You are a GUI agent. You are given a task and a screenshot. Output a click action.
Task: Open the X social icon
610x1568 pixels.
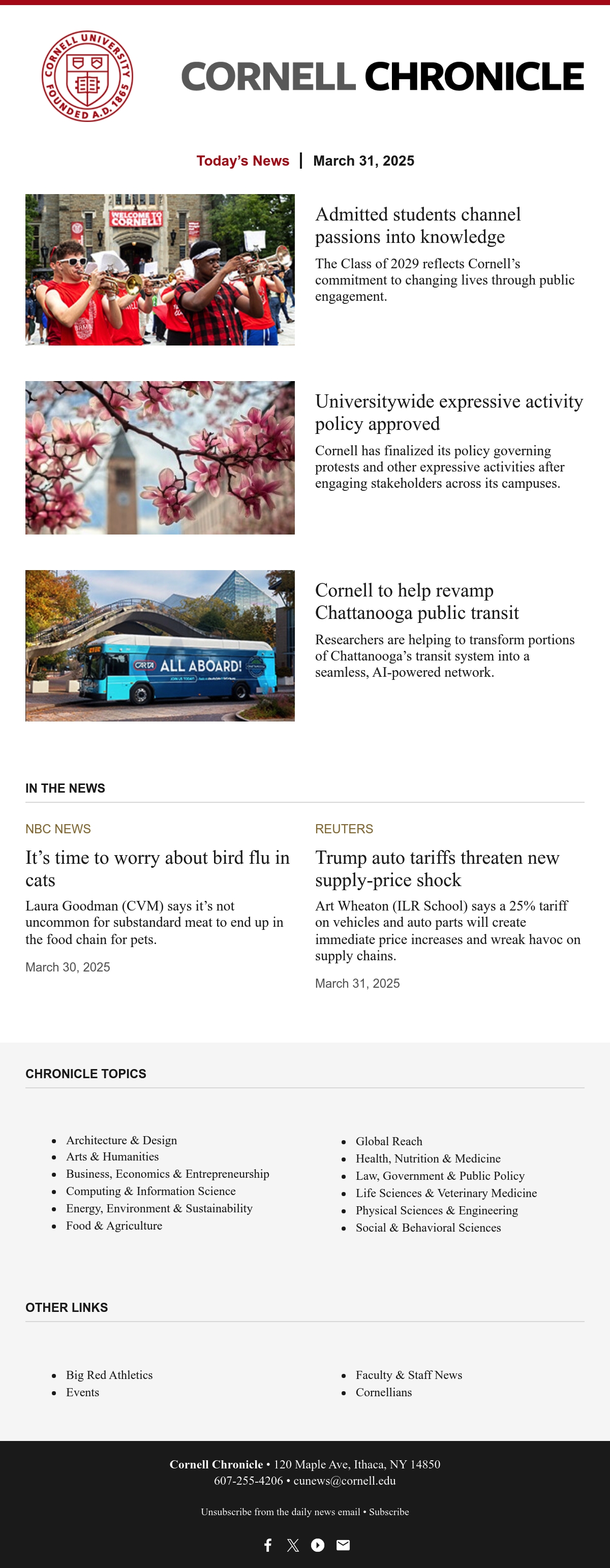click(x=293, y=1545)
